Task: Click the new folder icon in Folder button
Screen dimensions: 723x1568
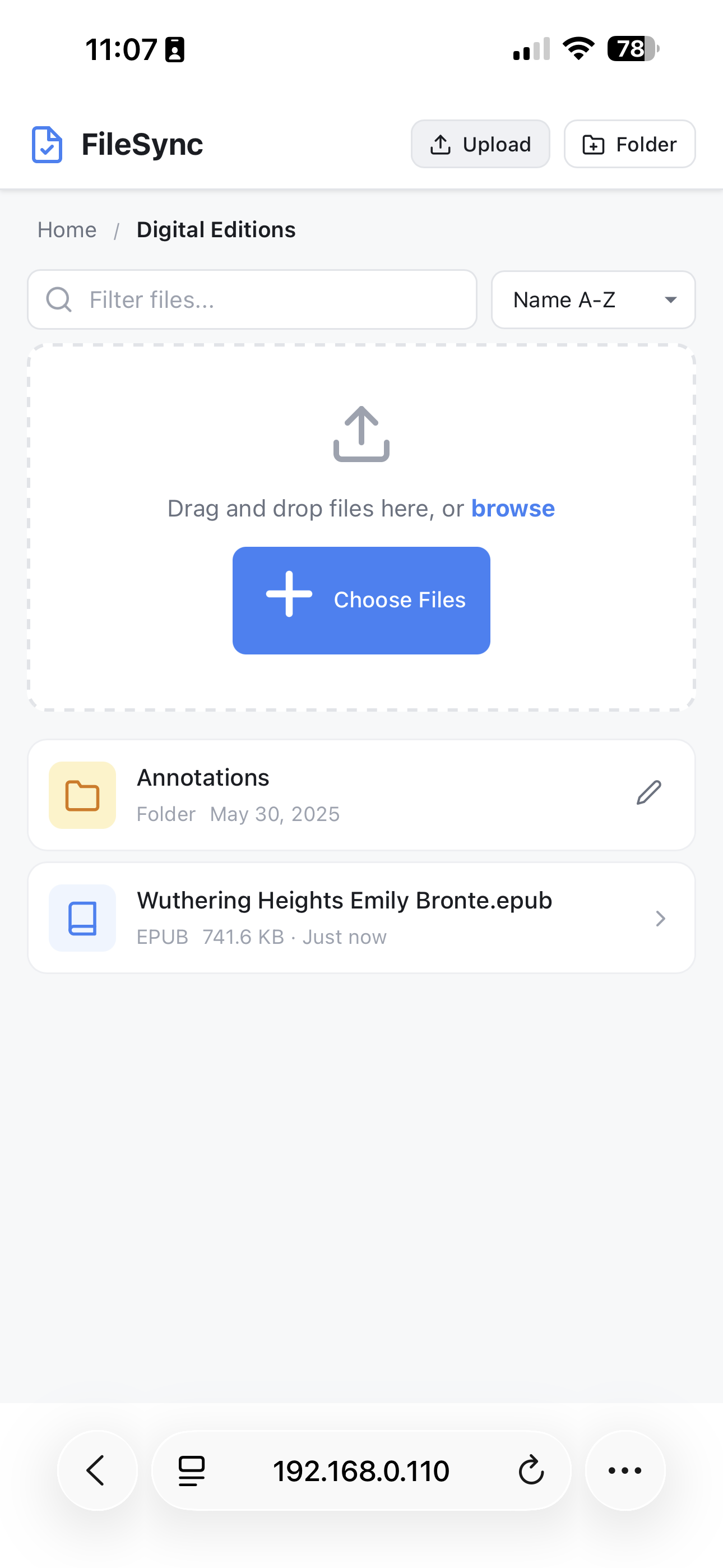Action: pyautogui.click(x=595, y=144)
